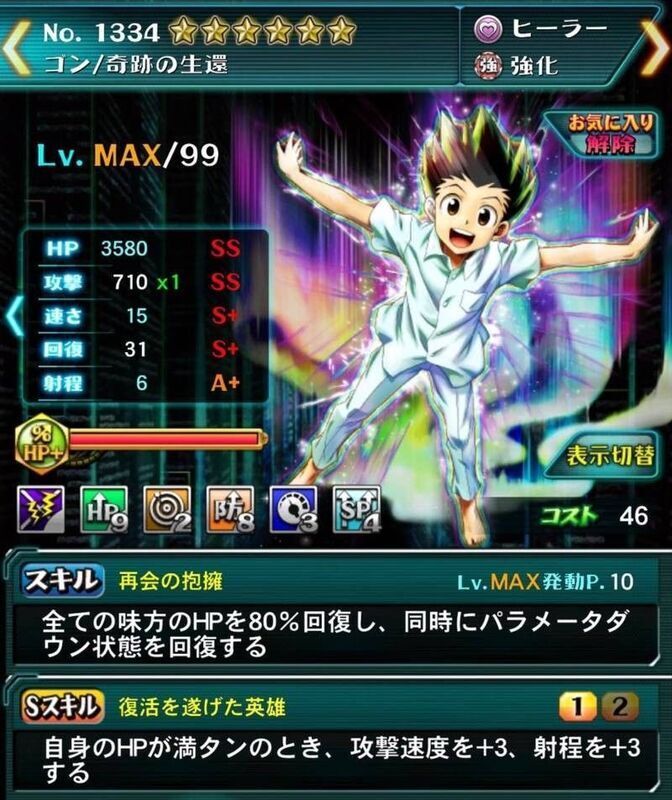Switch to S-skill slot 2
Viewport: 672px width, 800px height.
[622, 708]
